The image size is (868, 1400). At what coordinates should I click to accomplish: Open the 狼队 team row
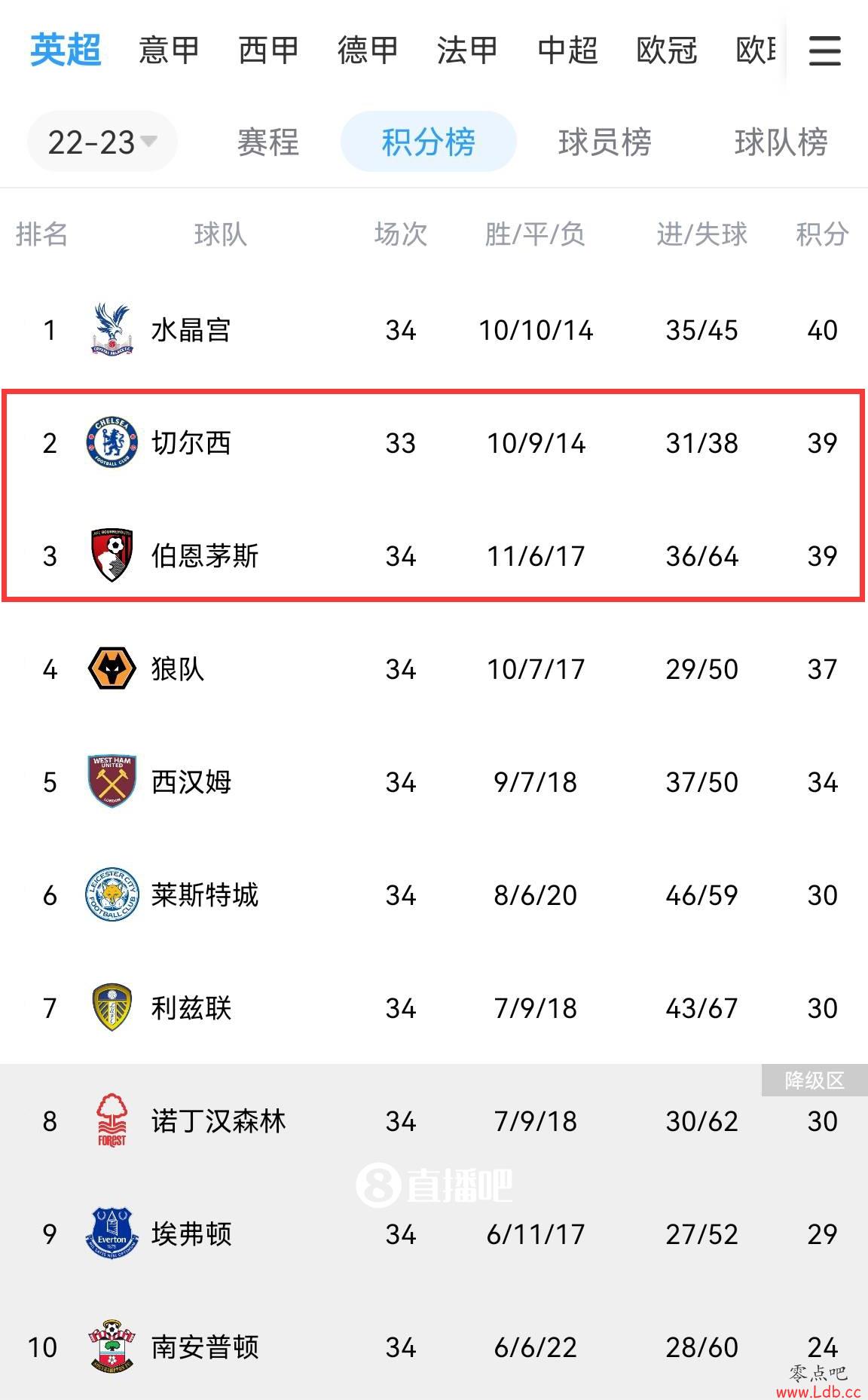tap(434, 669)
